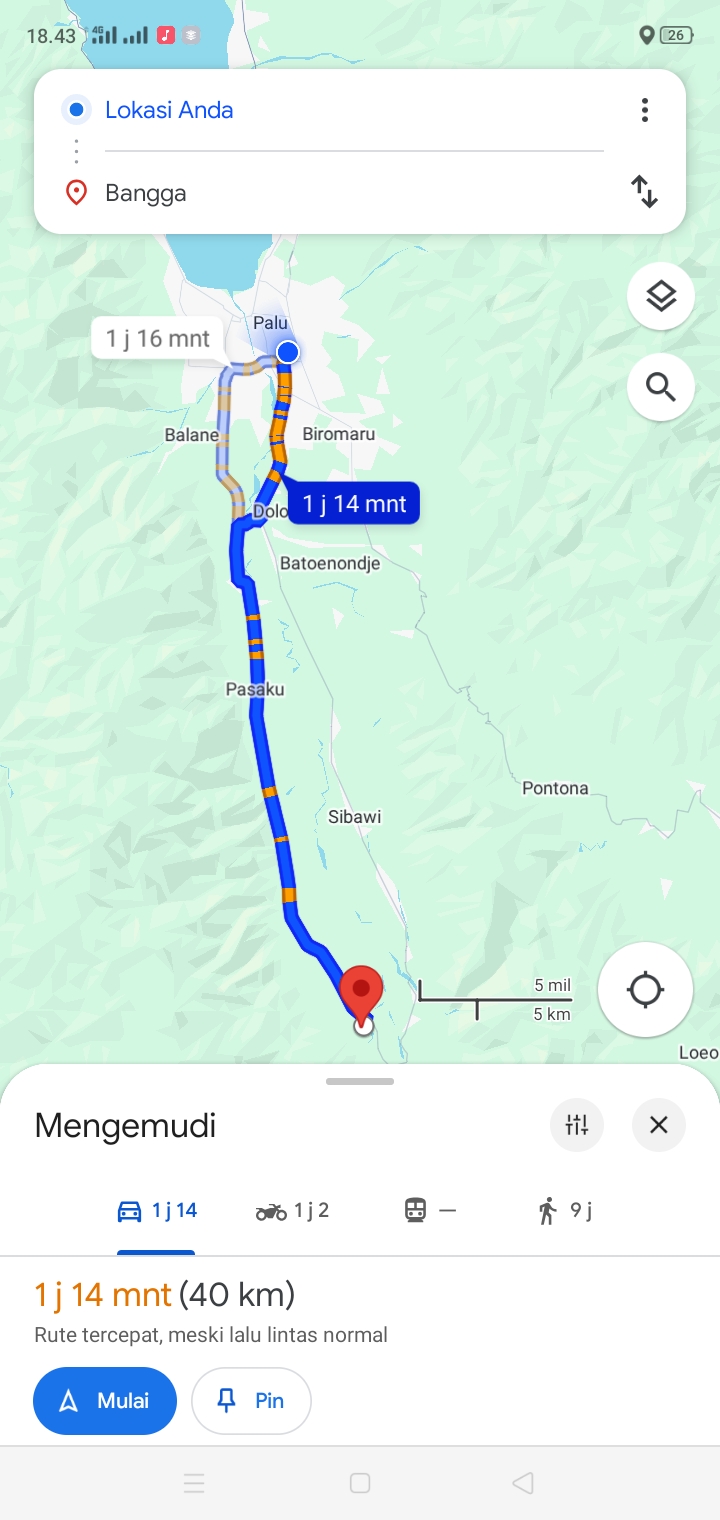Tap the system home button
The height and width of the screenshot is (1520, 720).
360,1483
